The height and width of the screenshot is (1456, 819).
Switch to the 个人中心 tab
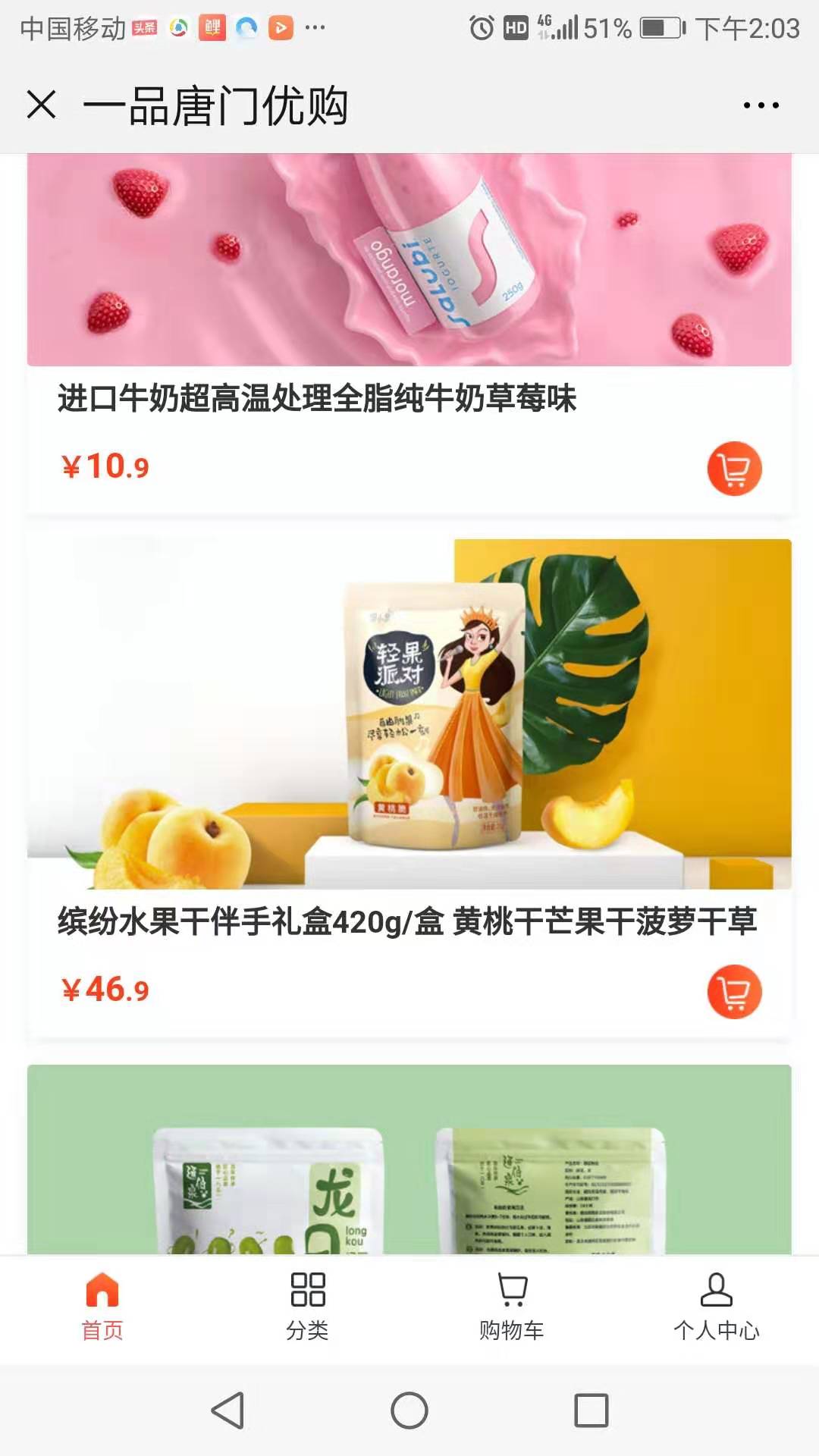(716, 1306)
